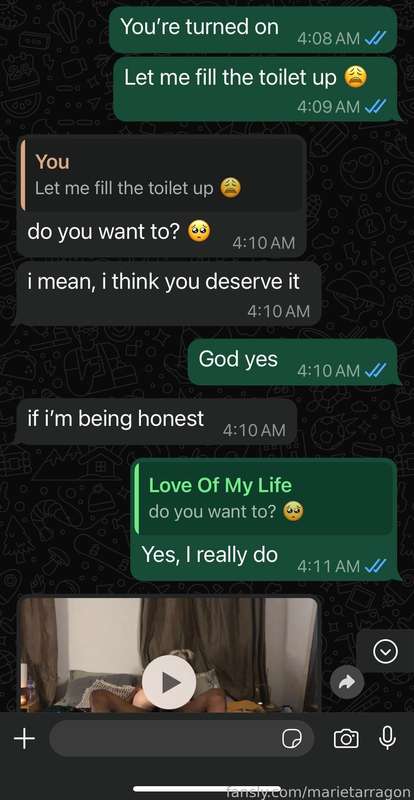Record a voice message with the microphone
This screenshot has width=414, height=800.
pos(387,737)
